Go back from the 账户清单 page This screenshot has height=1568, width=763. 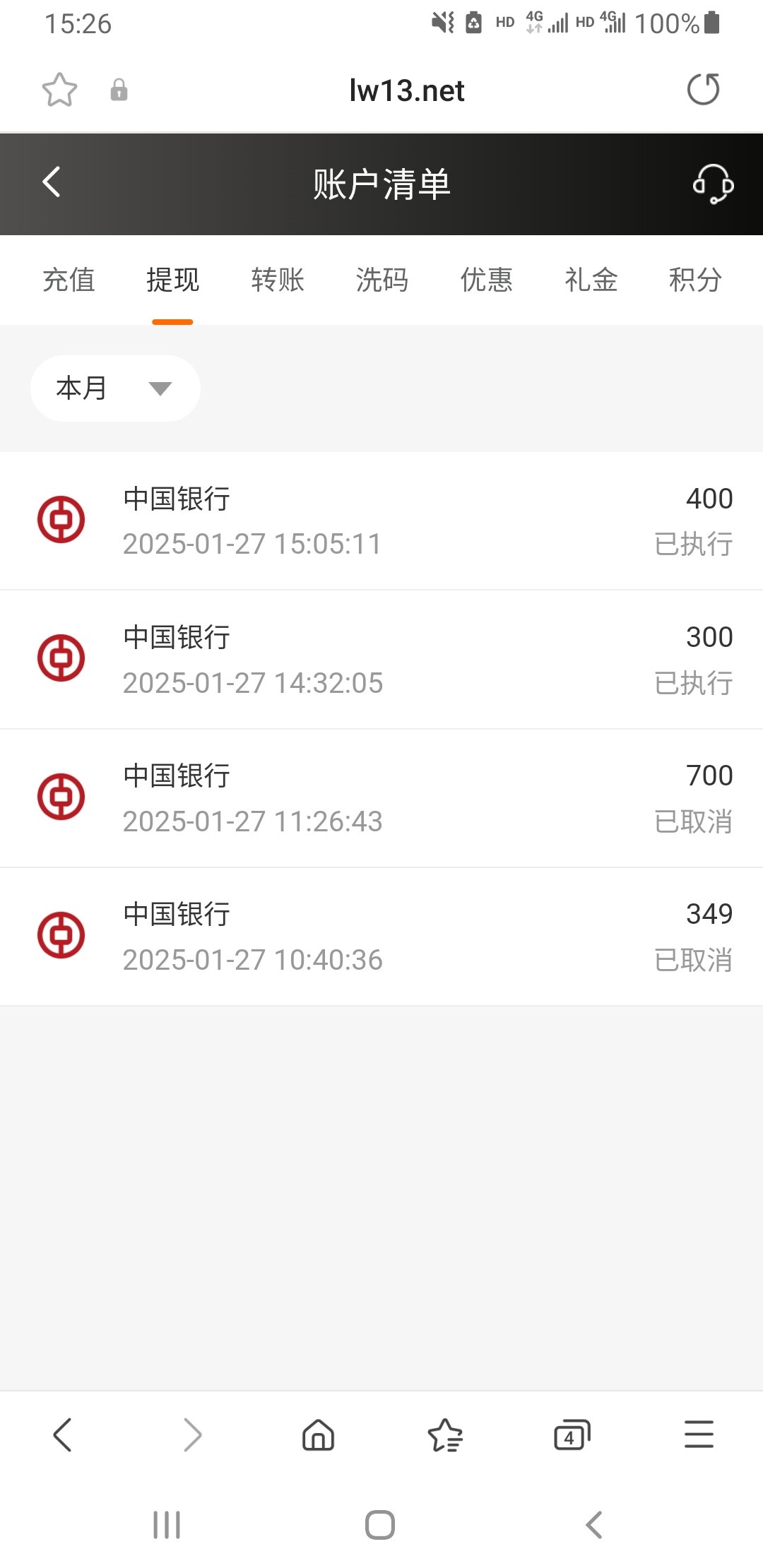pyautogui.click(x=52, y=183)
